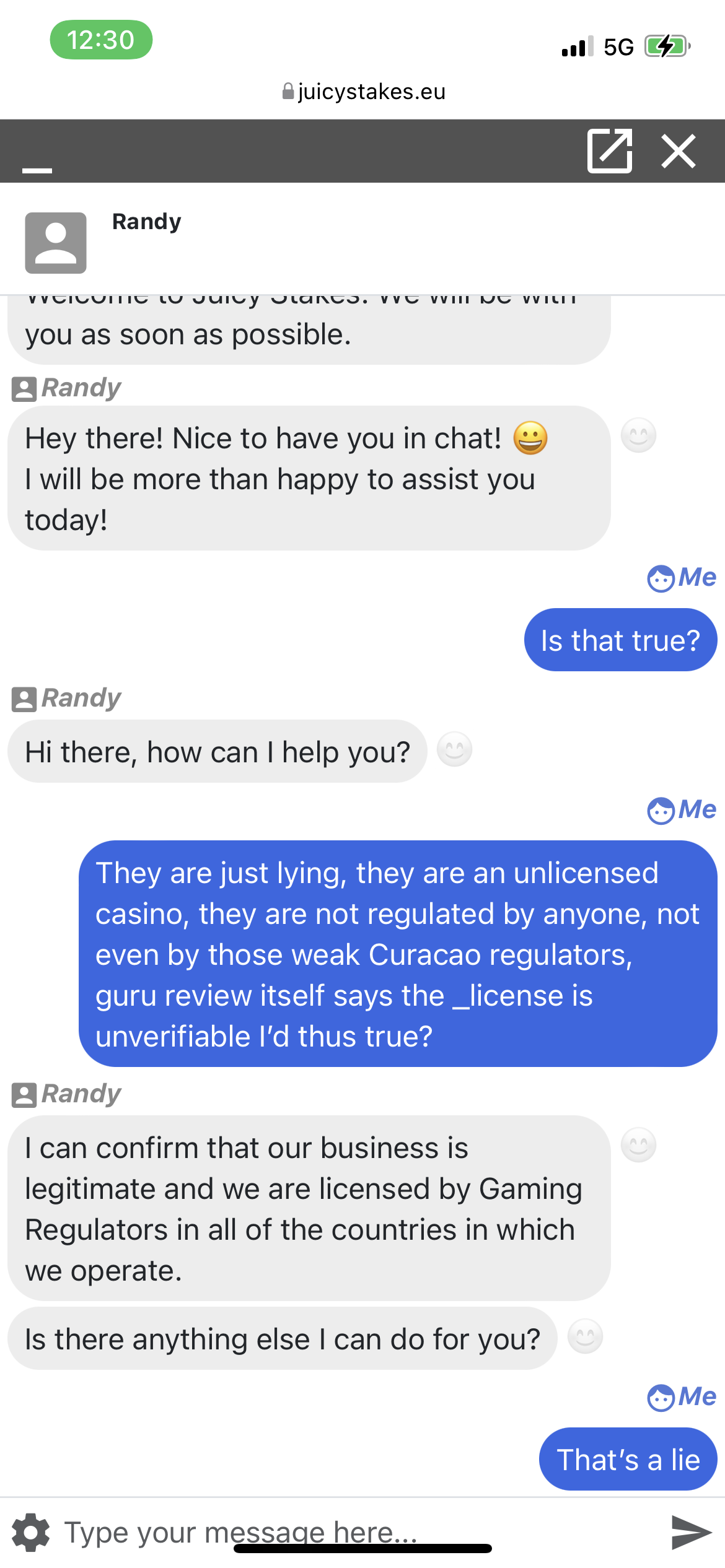React to Randy's licensed business message
Screen dimensions: 725x1568
[638, 1145]
